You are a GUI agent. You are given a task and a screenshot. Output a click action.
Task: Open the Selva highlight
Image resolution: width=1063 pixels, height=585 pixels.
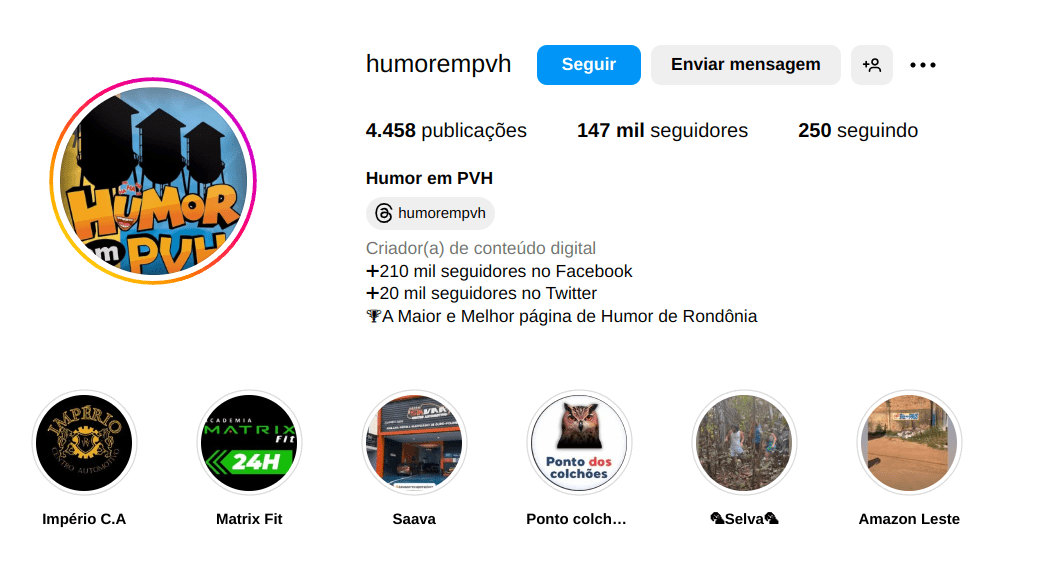click(x=744, y=443)
